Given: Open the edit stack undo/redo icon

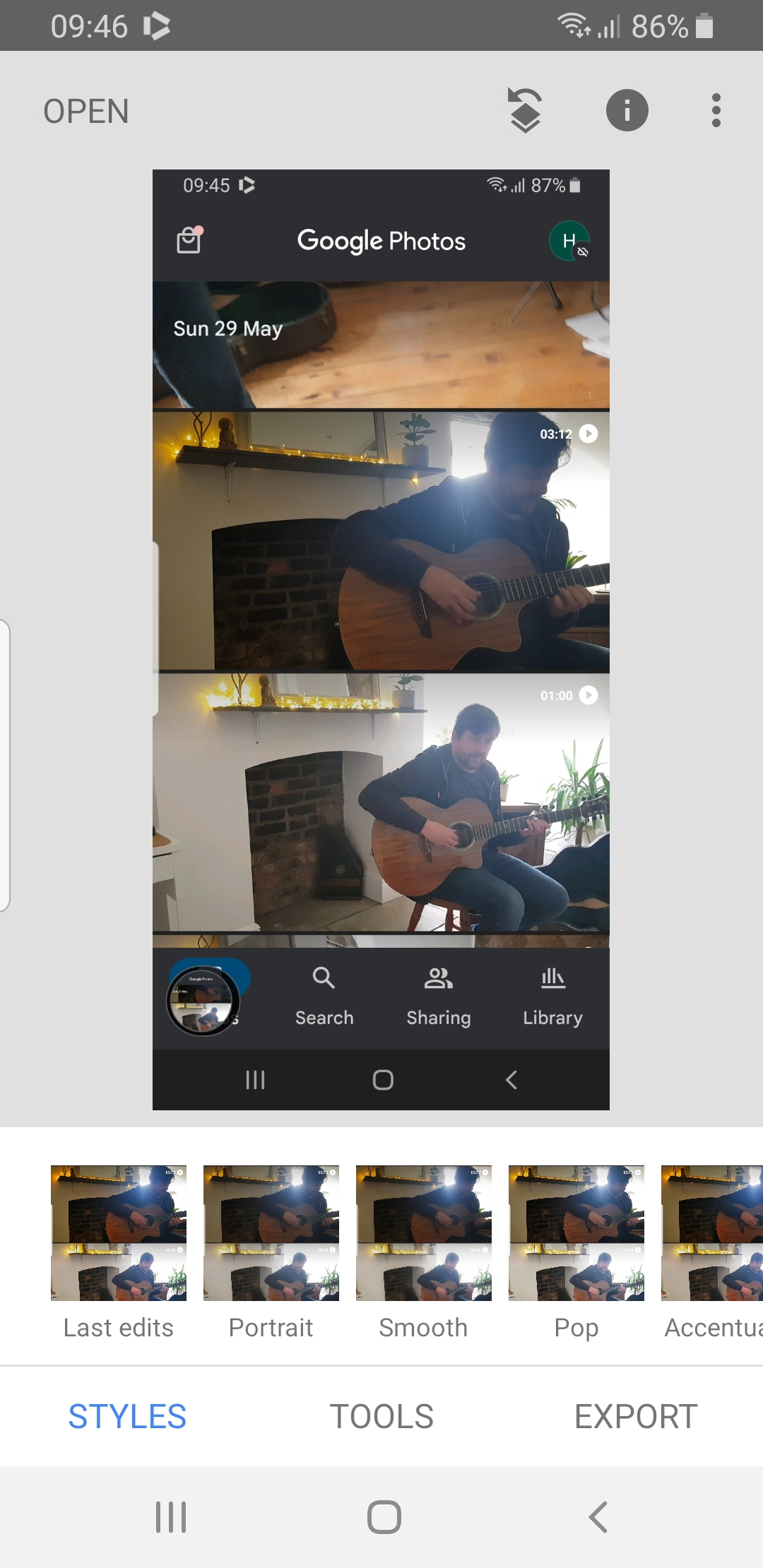Looking at the screenshot, I should [x=526, y=111].
